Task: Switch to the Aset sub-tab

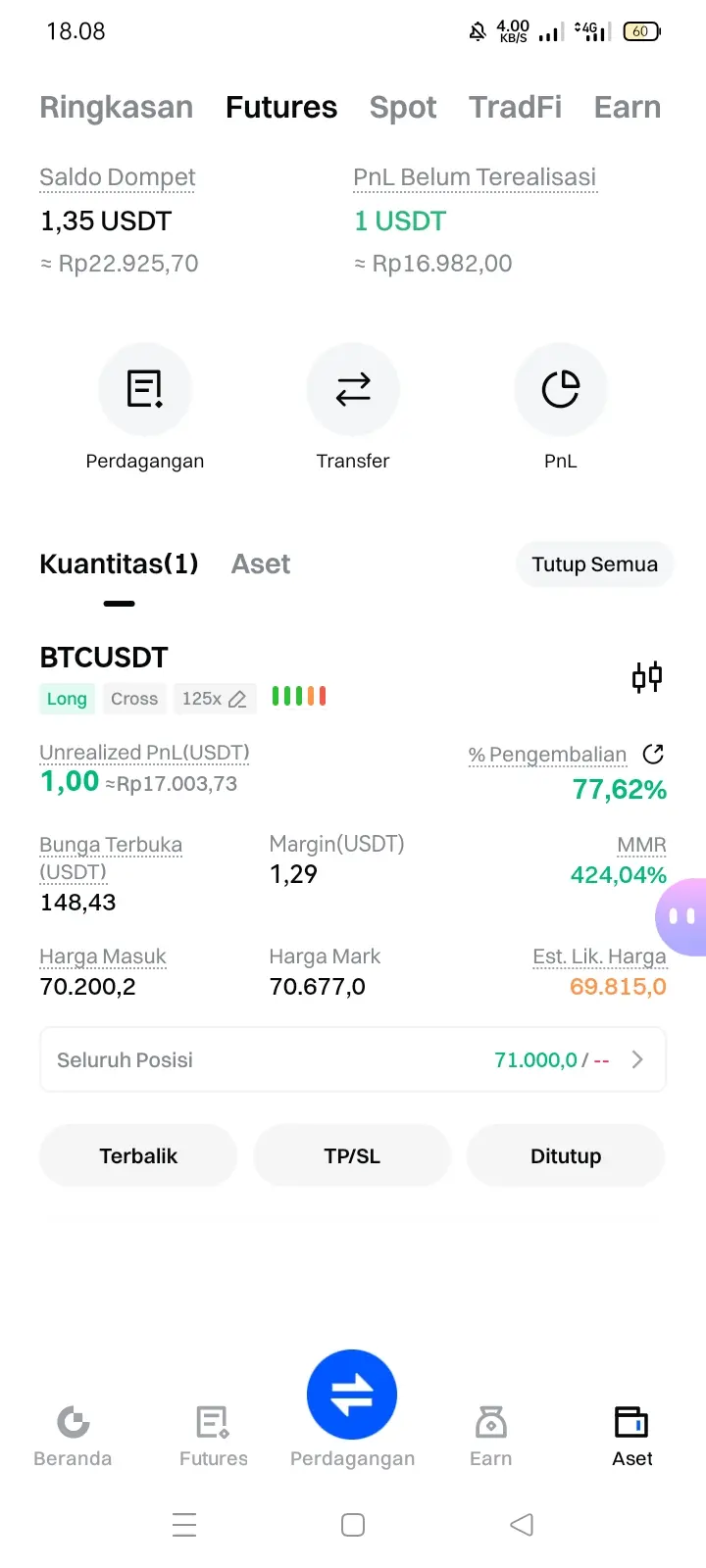Action: (x=261, y=564)
